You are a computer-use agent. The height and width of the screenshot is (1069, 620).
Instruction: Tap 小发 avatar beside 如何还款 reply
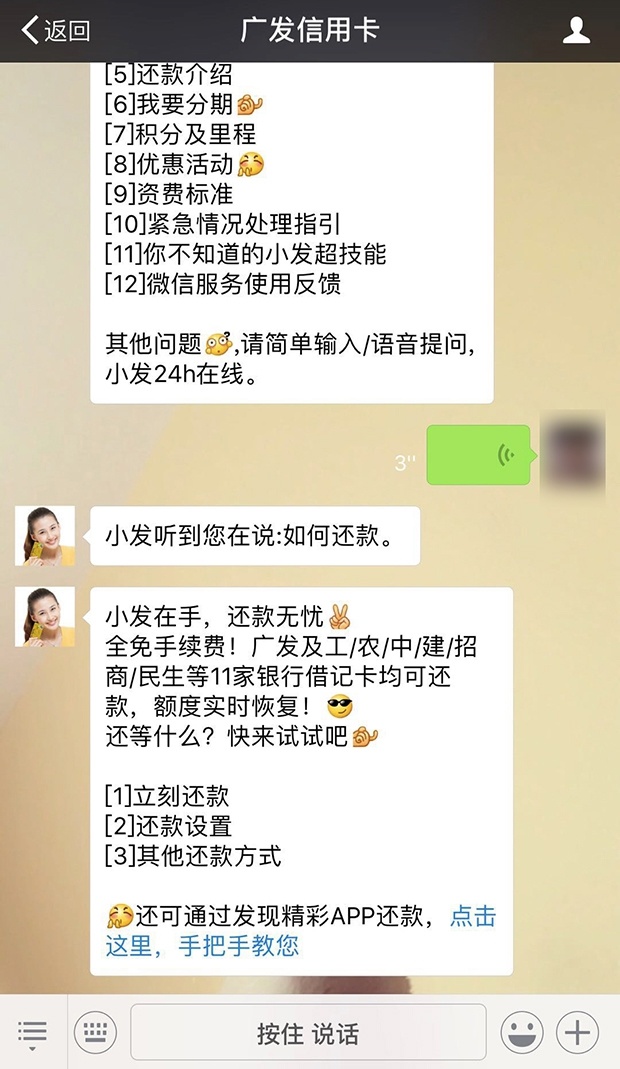pos(45,536)
